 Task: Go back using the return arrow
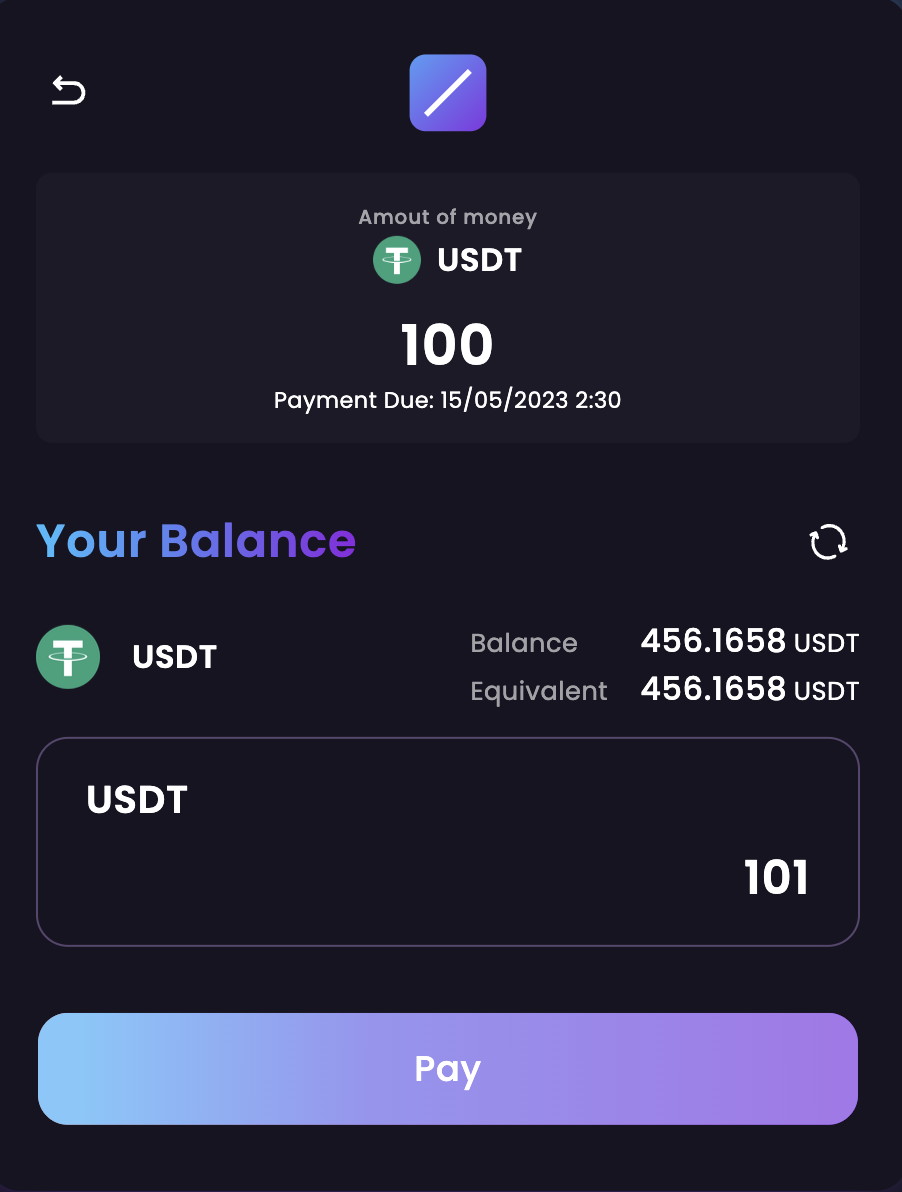coord(69,92)
